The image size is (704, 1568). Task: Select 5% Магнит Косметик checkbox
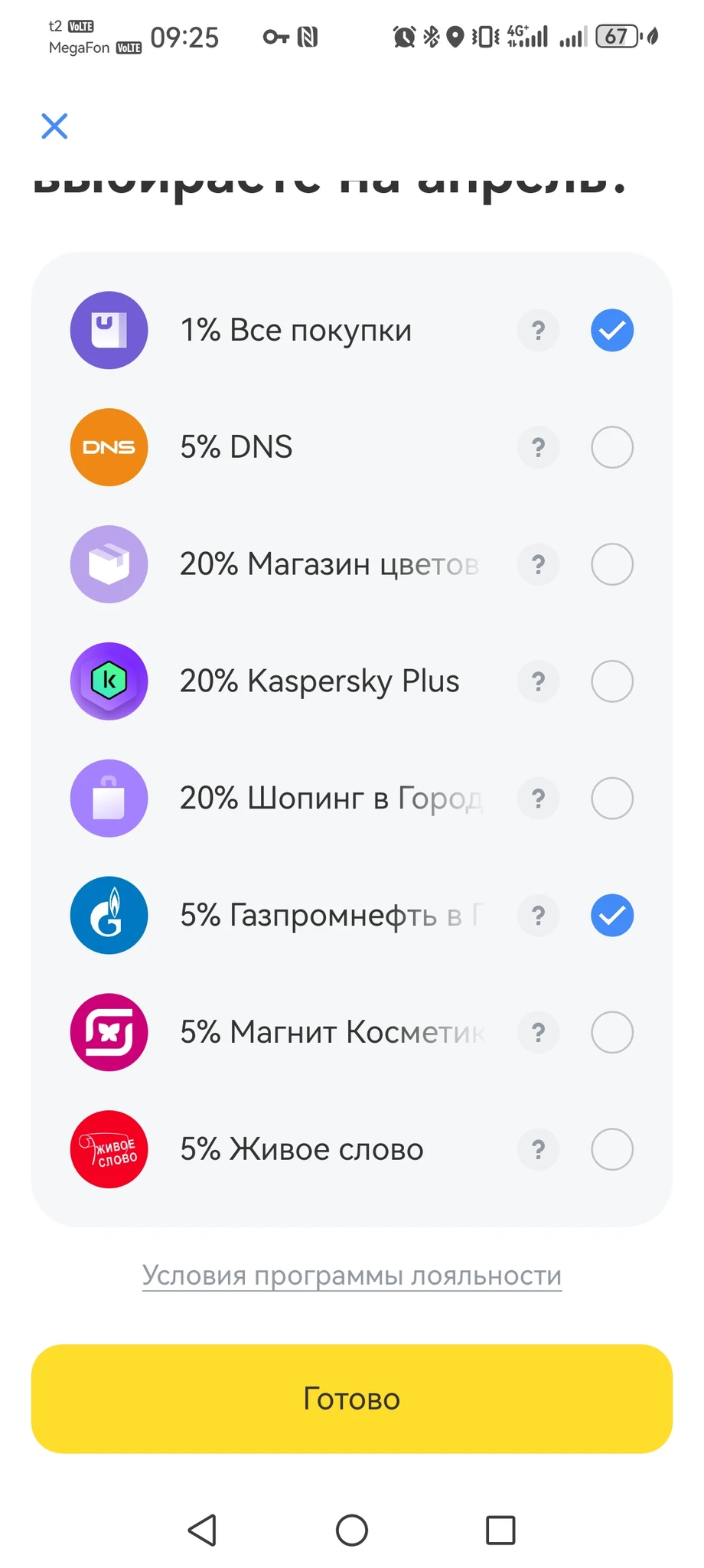point(612,1032)
